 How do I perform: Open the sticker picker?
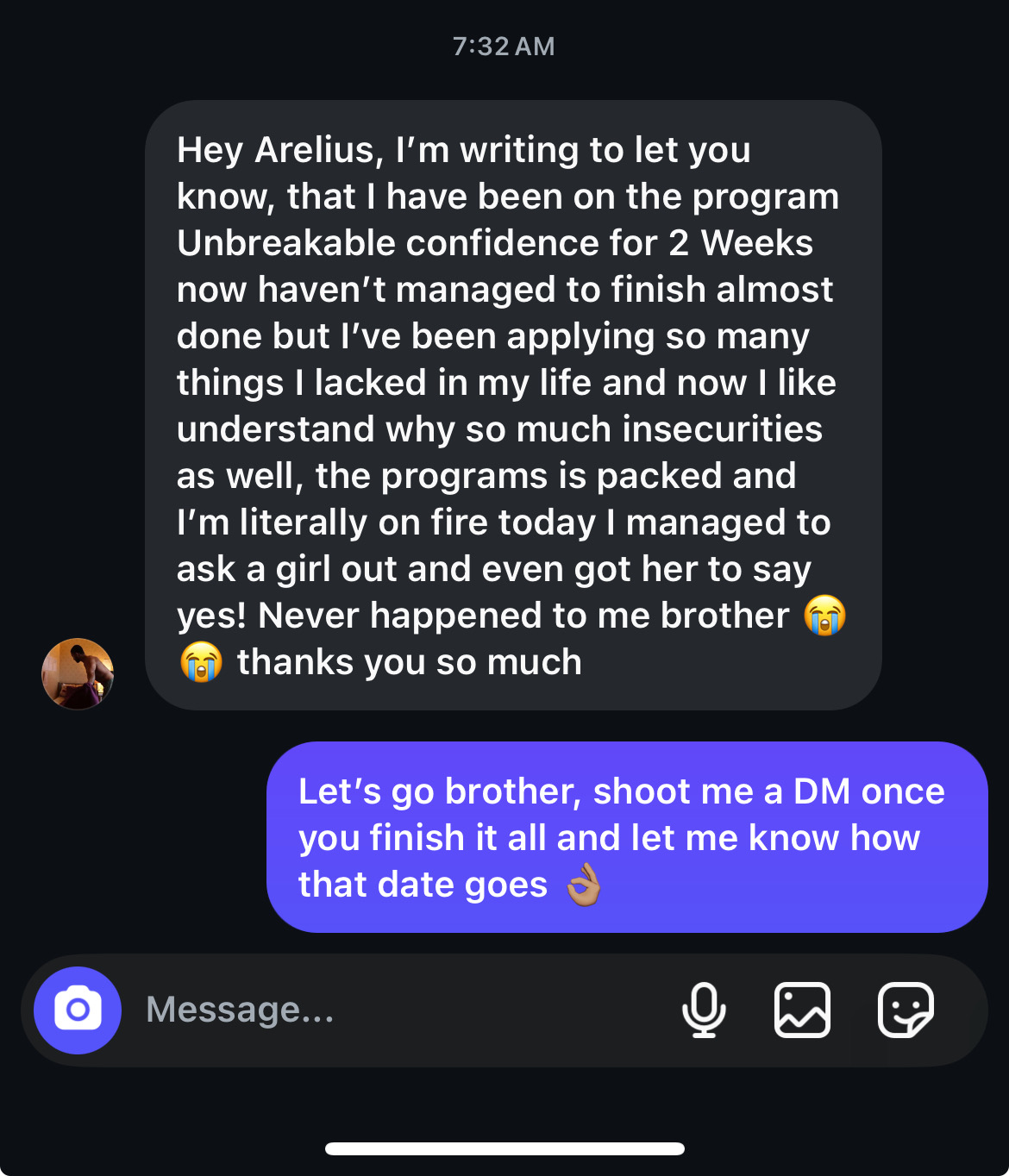pos(906,1010)
